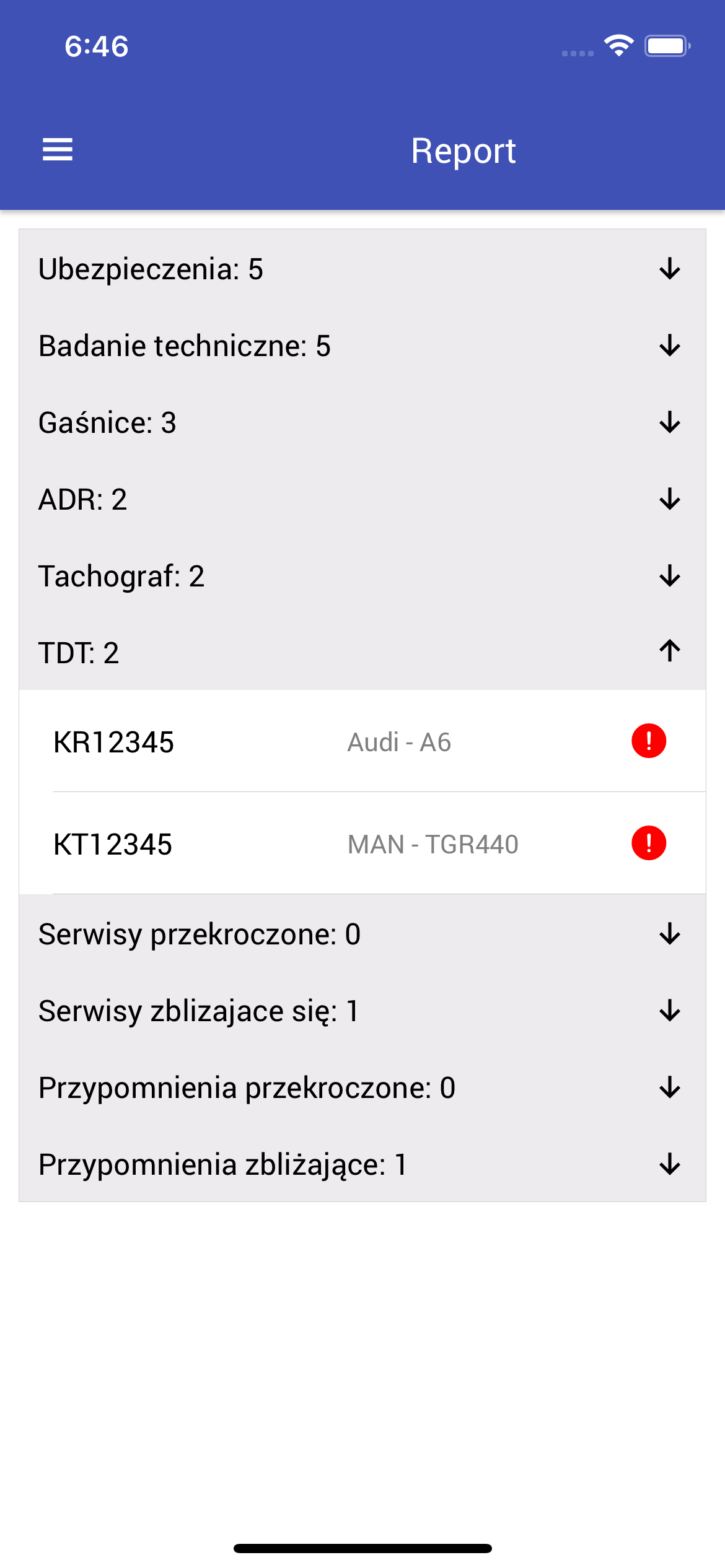Screen dimensions: 725x1568
Task: Open the navigation hamburger menu
Action: tap(58, 149)
